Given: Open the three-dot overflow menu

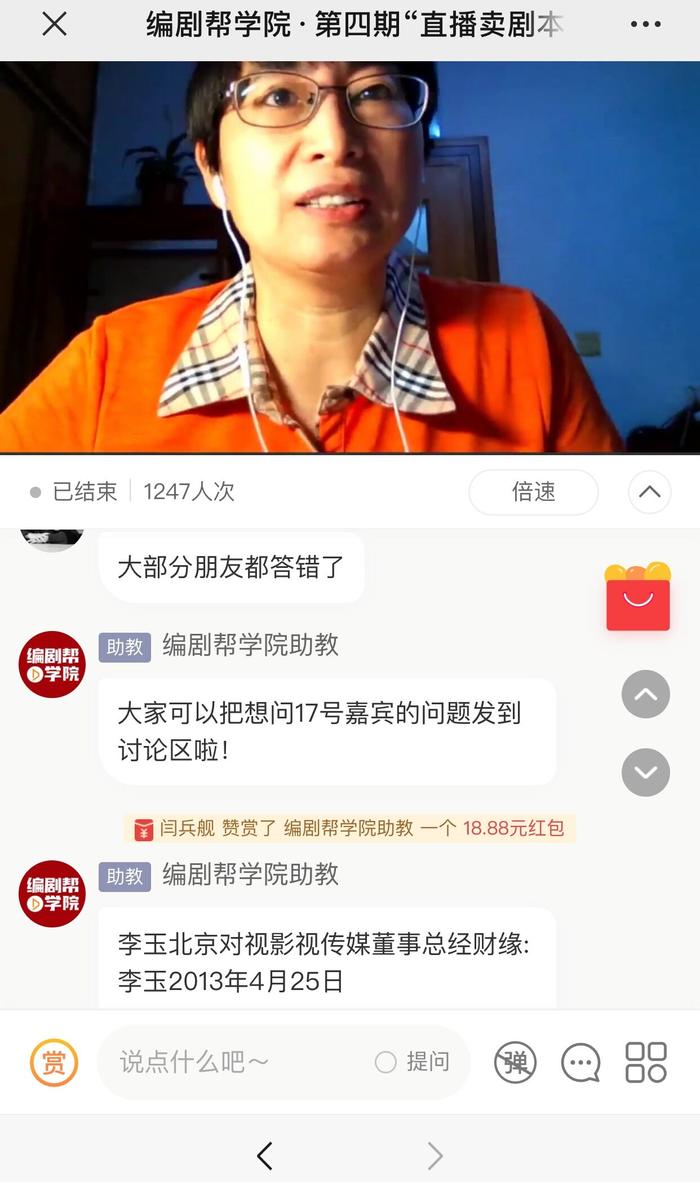Looking at the screenshot, I should click(x=645, y=25).
